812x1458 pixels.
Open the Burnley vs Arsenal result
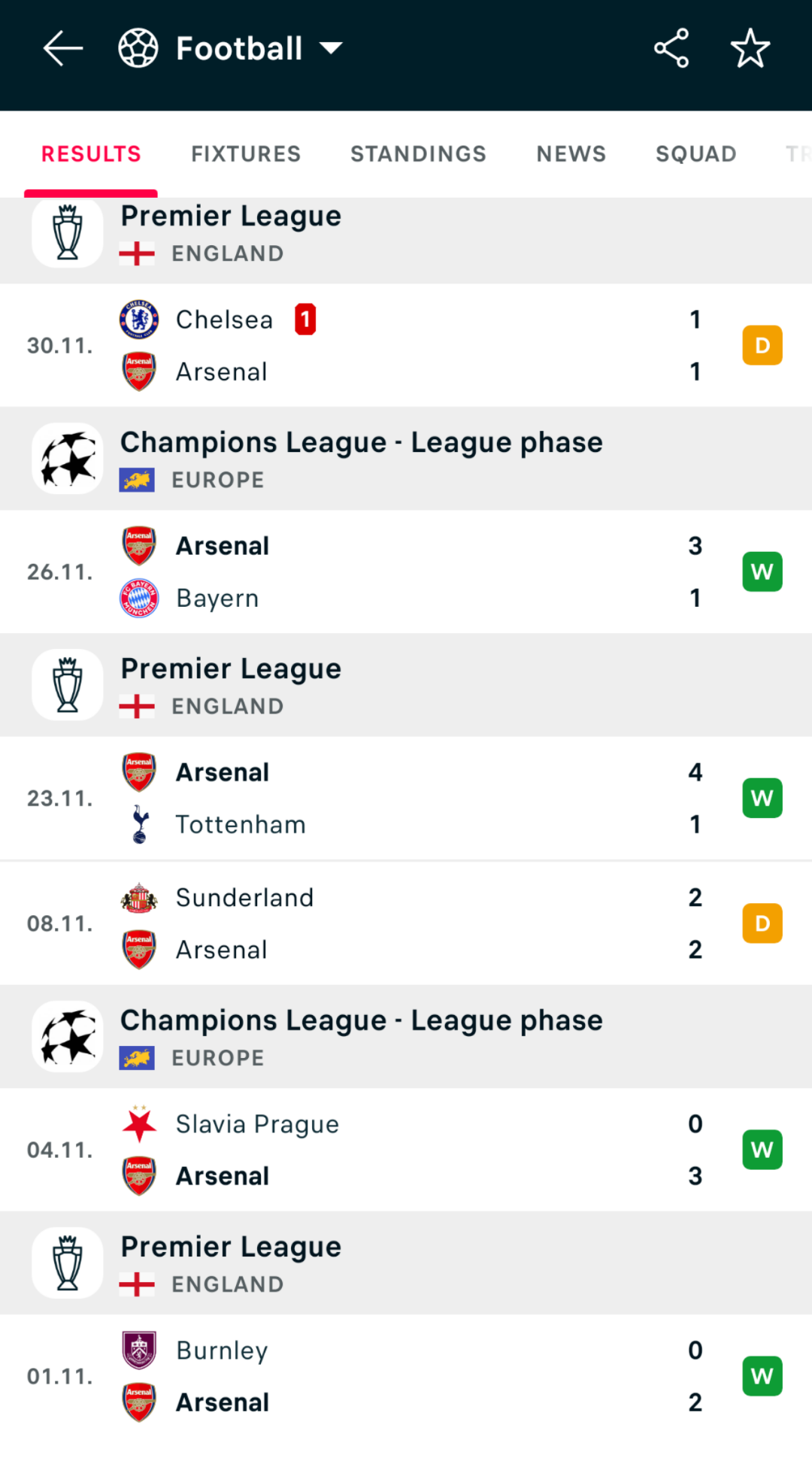coord(406,1376)
